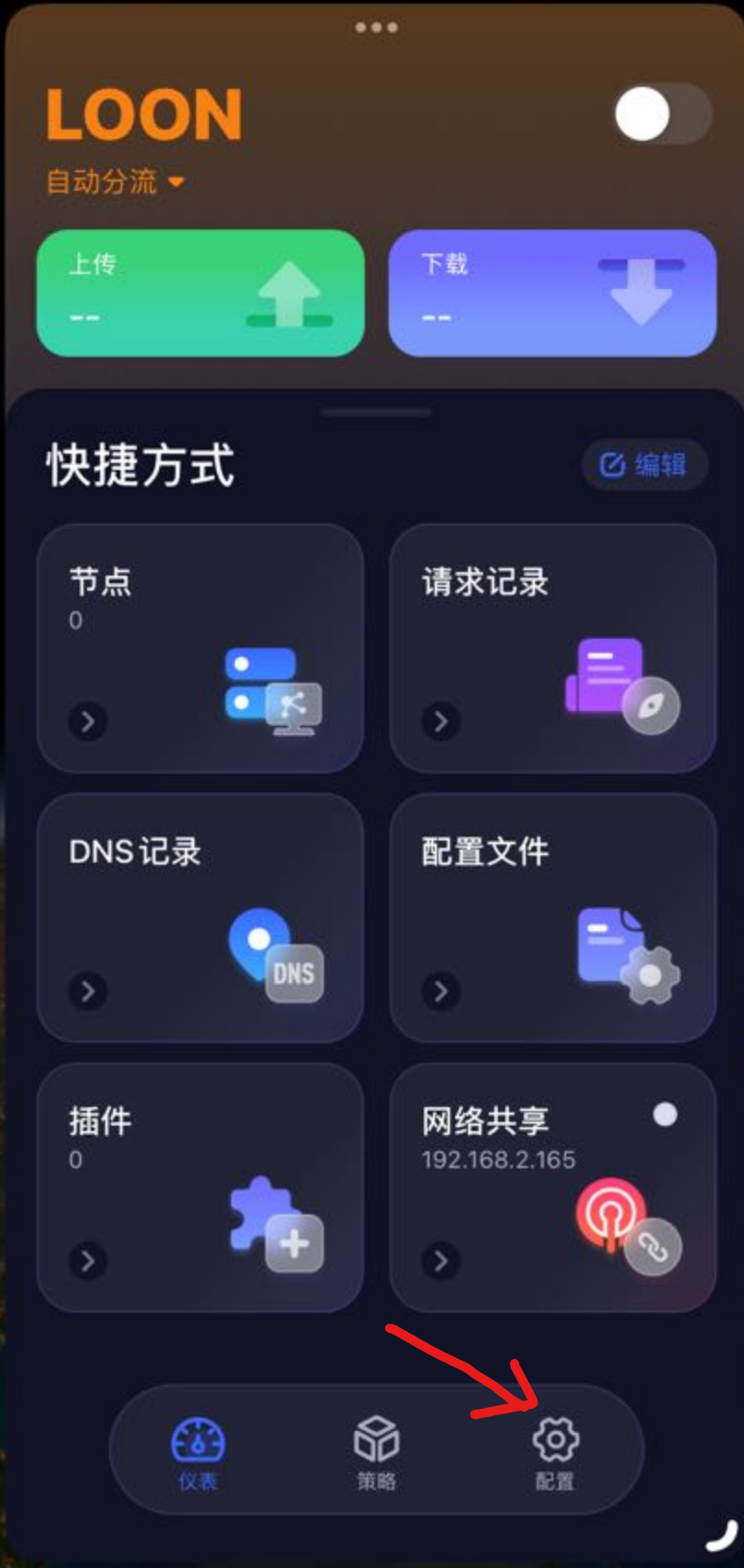This screenshot has height=1568, width=744.
Task: Open the 请求记录 shortcut card
Action: 552,648
